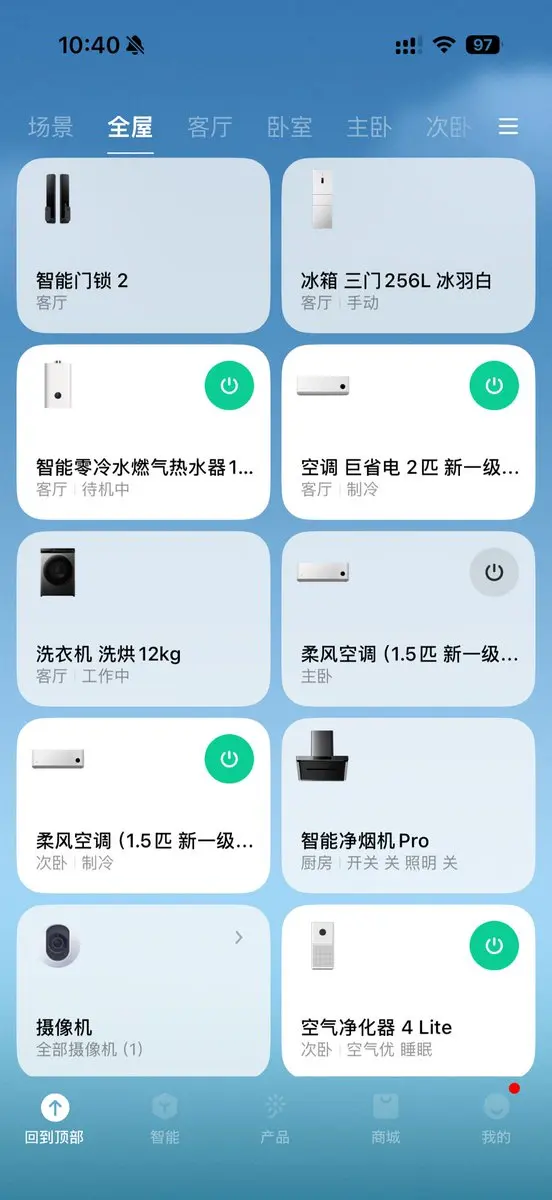552x1200 pixels.
Task: Tap 回到顶部 to return to top
Action: coord(55,1119)
